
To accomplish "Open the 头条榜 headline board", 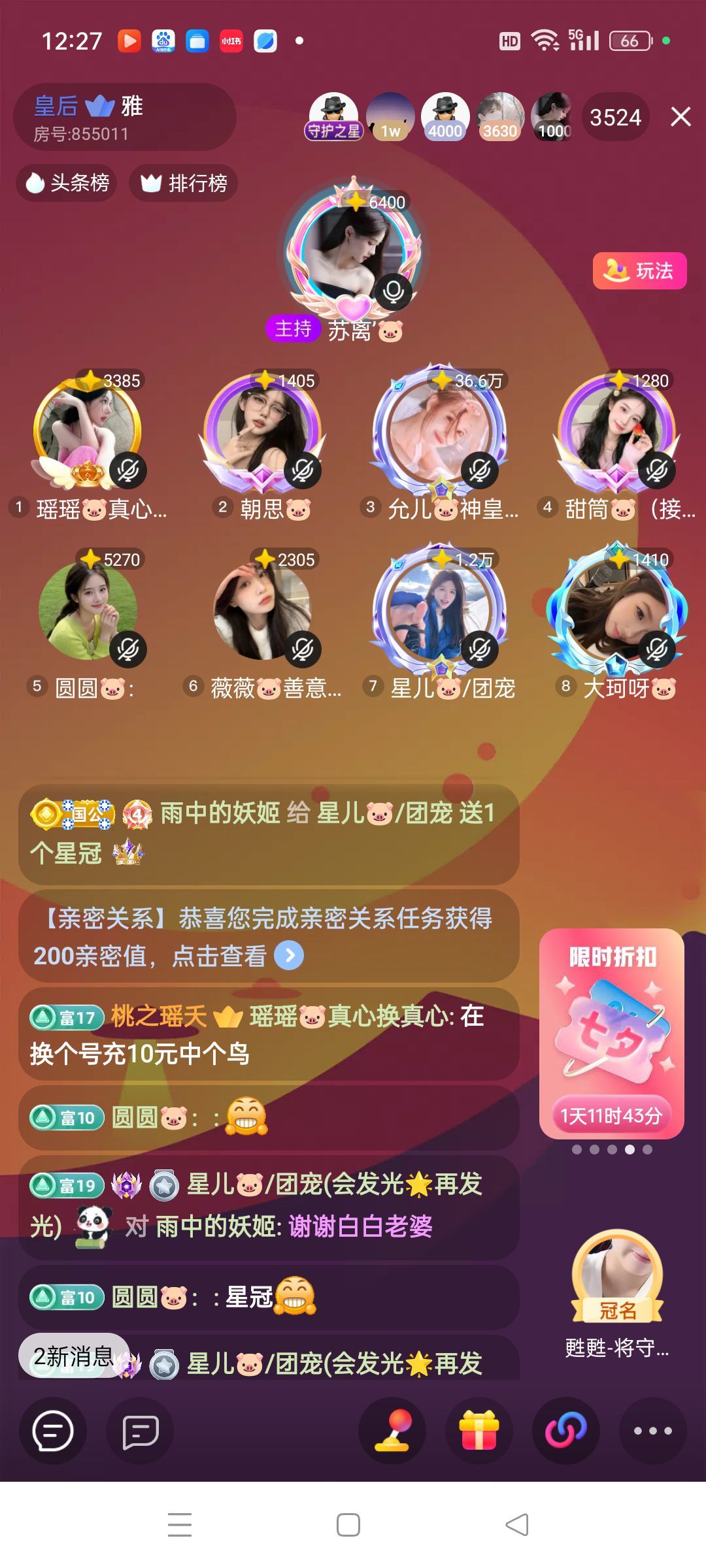I will (x=67, y=183).
